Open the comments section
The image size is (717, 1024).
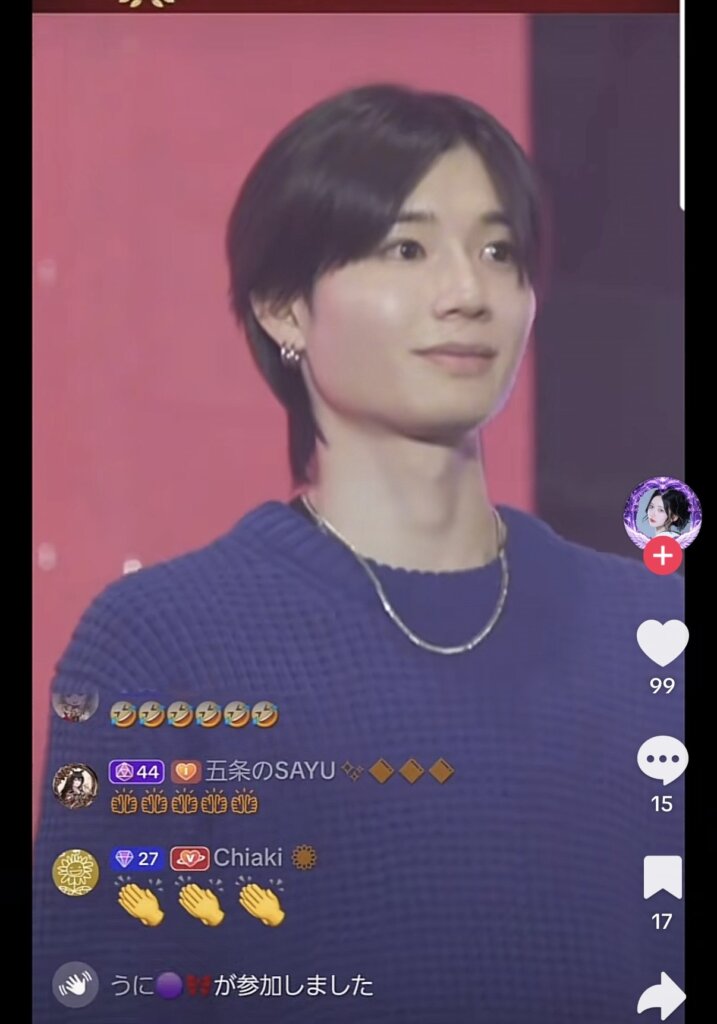click(x=662, y=760)
